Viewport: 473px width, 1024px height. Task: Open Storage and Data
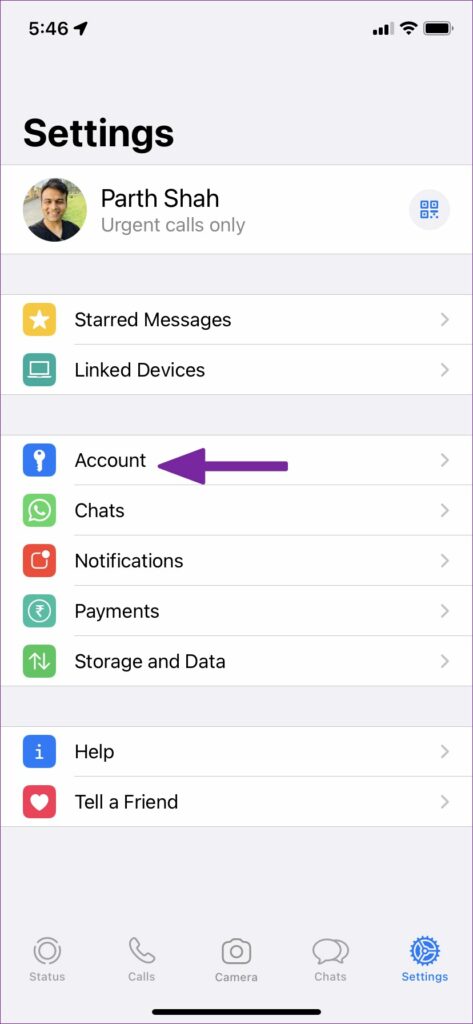(236, 662)
